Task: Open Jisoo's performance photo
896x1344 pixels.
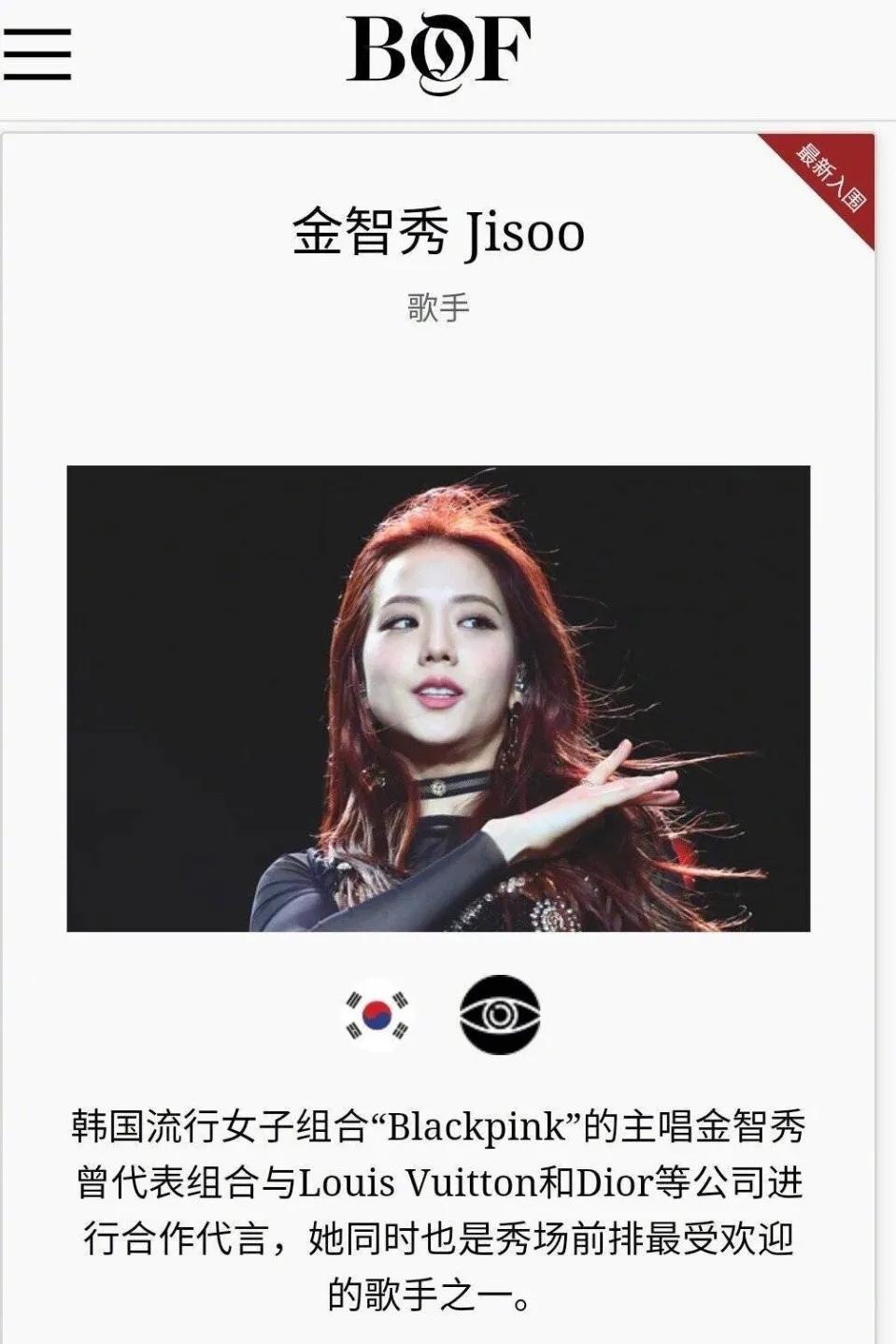Action: [x=447, y=699]
